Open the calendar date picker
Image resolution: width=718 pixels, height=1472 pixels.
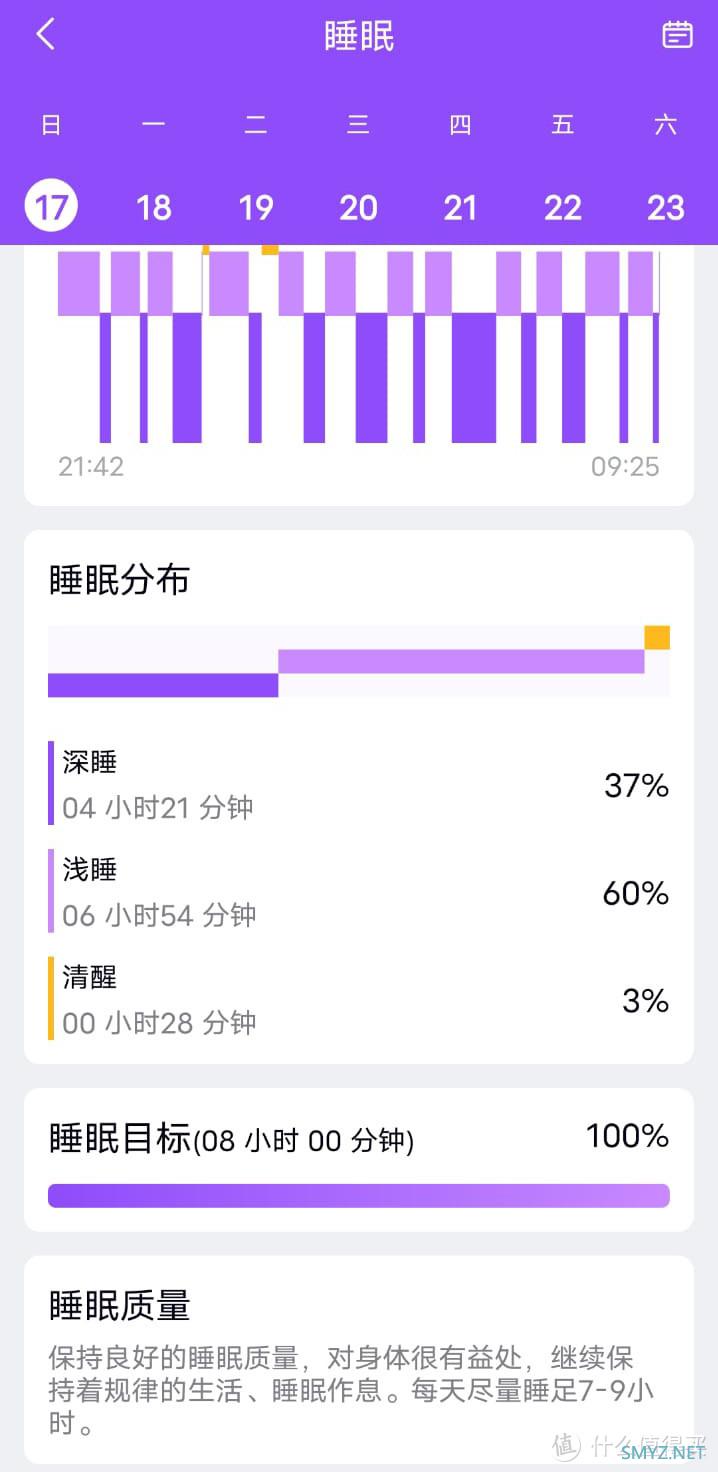pyautogui.click(x=677, y=35)
